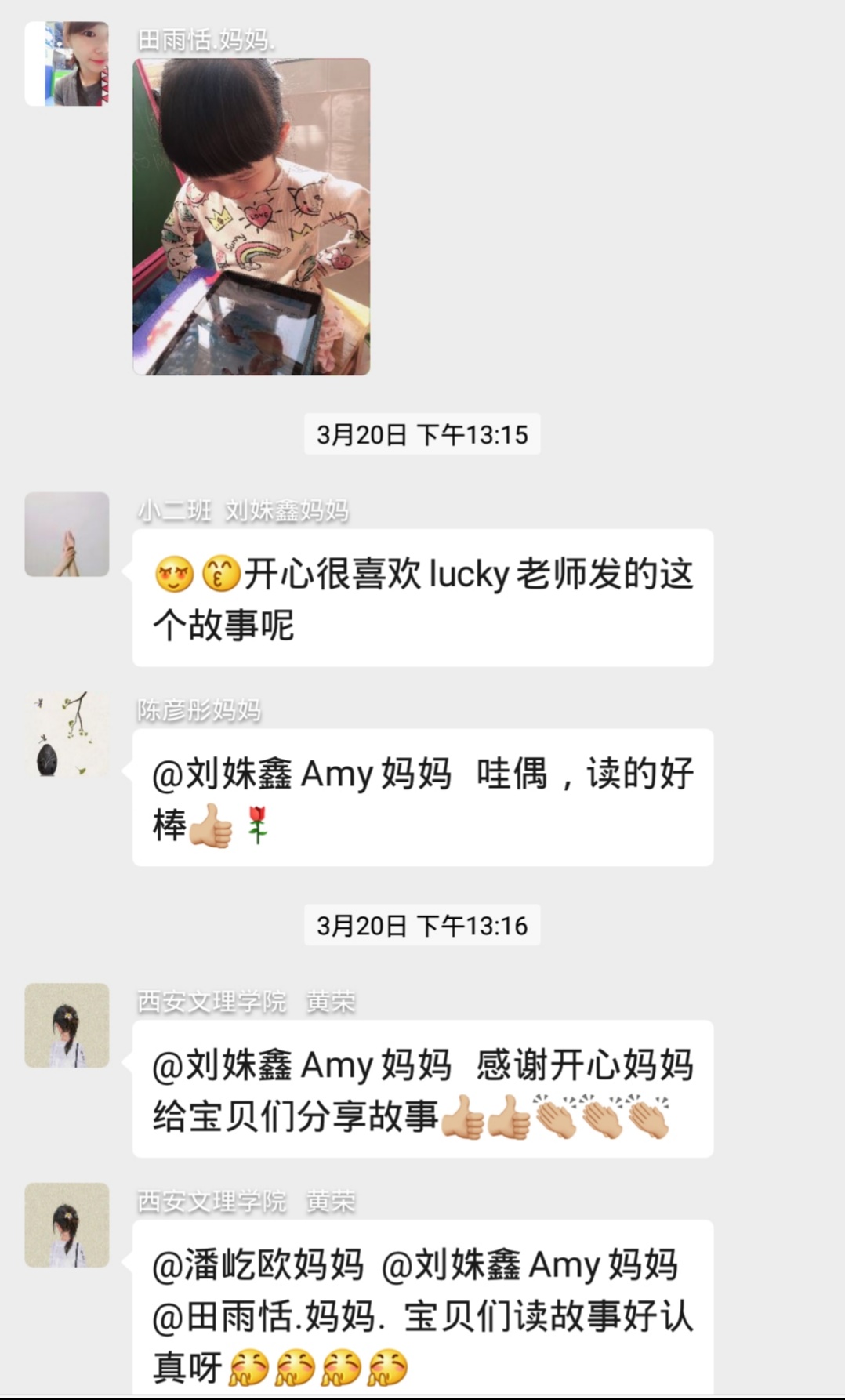The image size is (845, 1400).
Task: Open 陈彦彤妈妈's profile avatar
Action: coord(67,734)
